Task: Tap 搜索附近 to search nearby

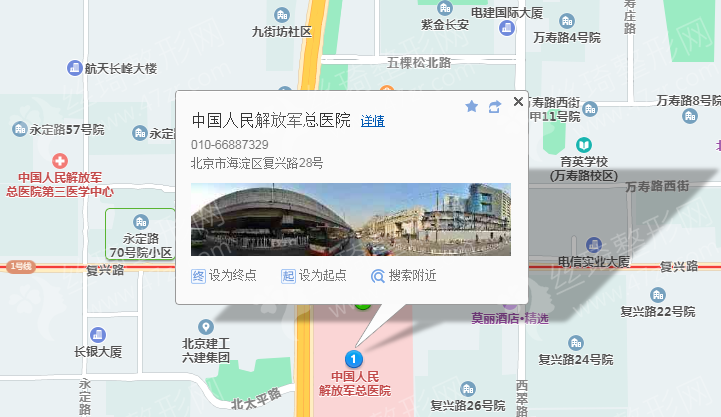Action: (403, 276)
